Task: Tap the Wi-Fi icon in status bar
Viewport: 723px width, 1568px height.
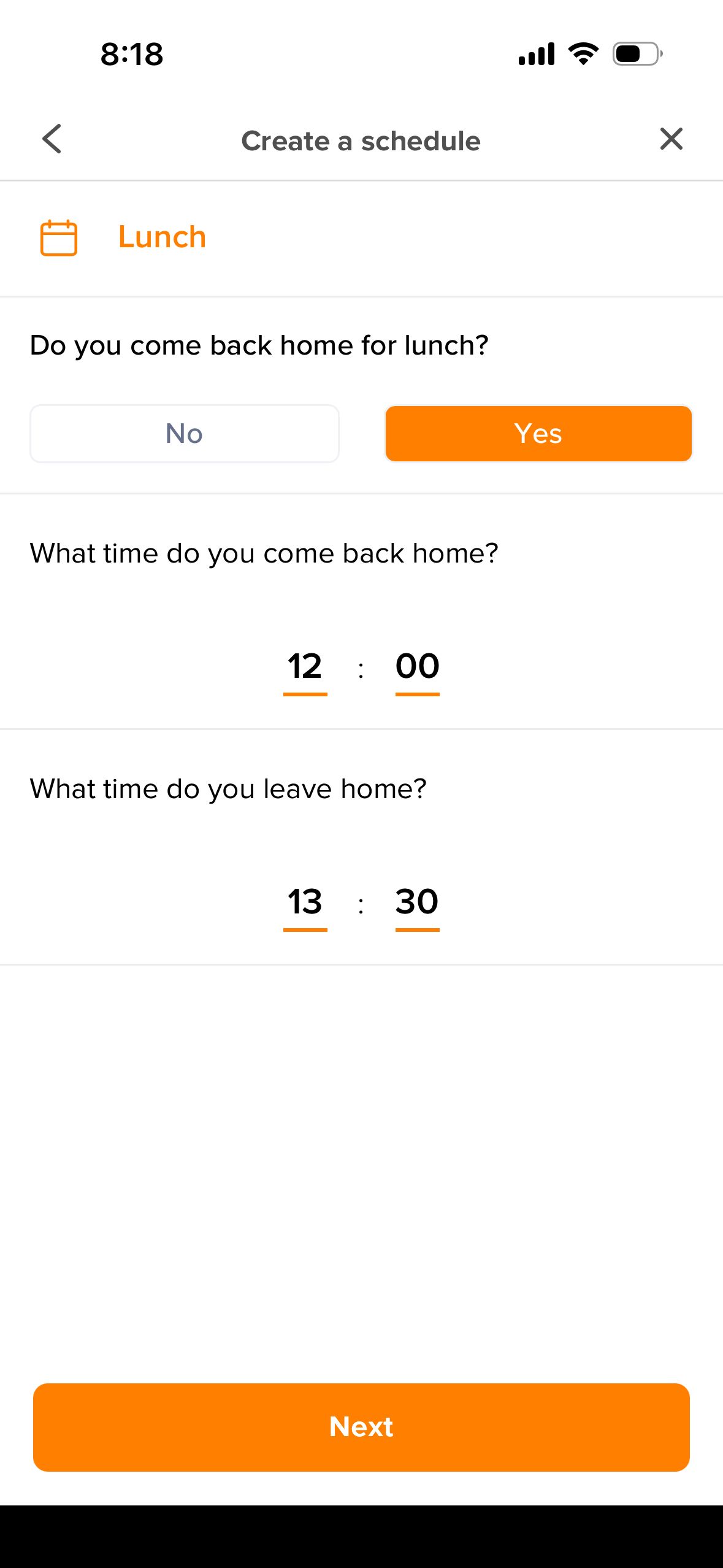Action: pos(582,54)
